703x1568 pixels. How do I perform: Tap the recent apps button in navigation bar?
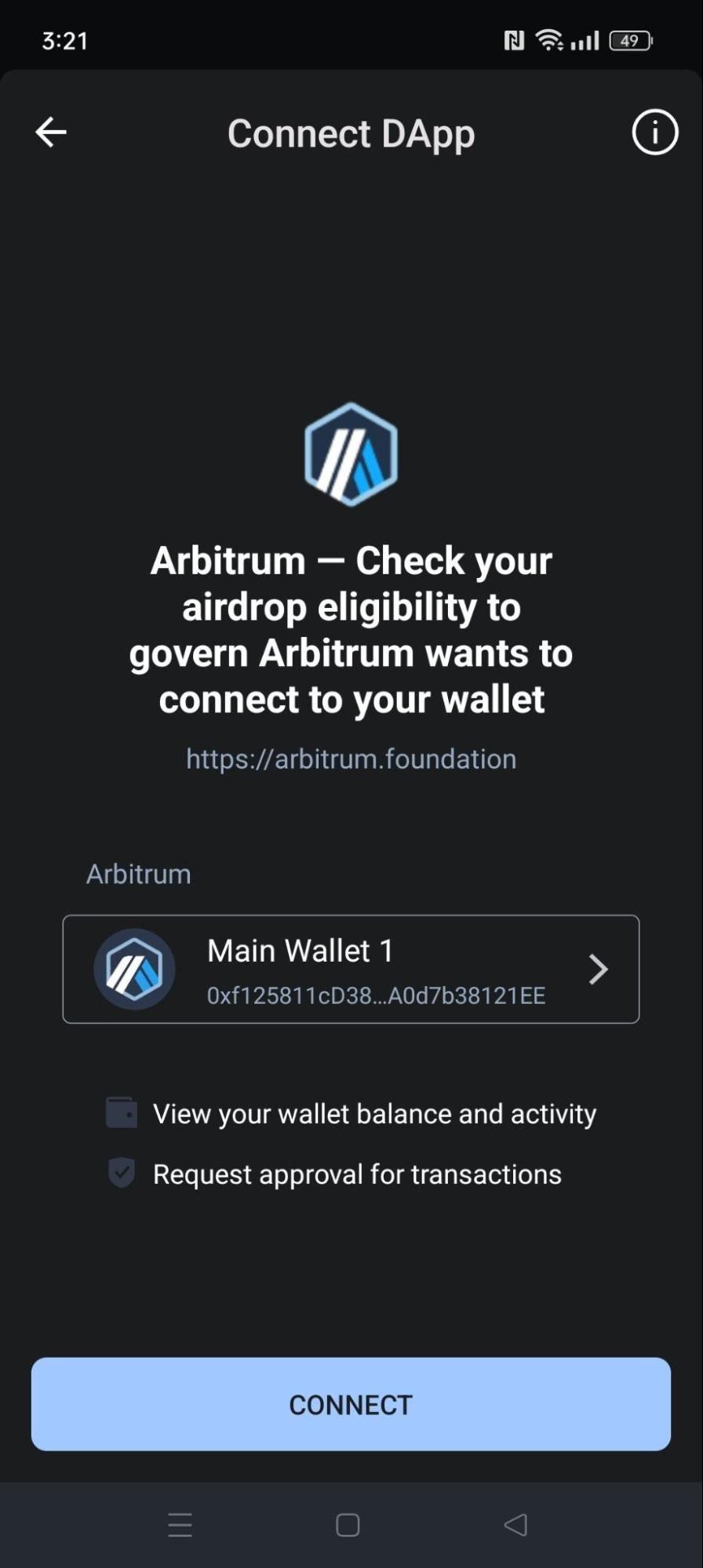coord(180,1524)
